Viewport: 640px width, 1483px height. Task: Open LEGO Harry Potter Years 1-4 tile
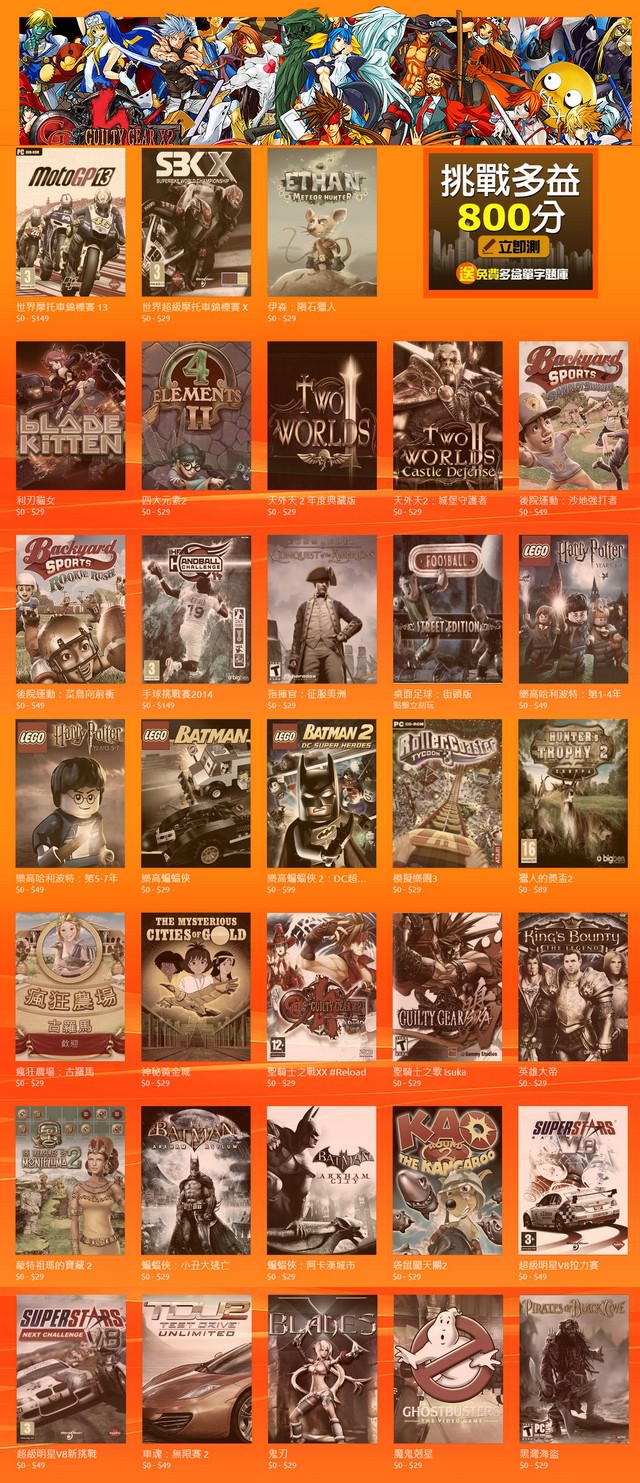pyautogui.click(x=573, y=608)
